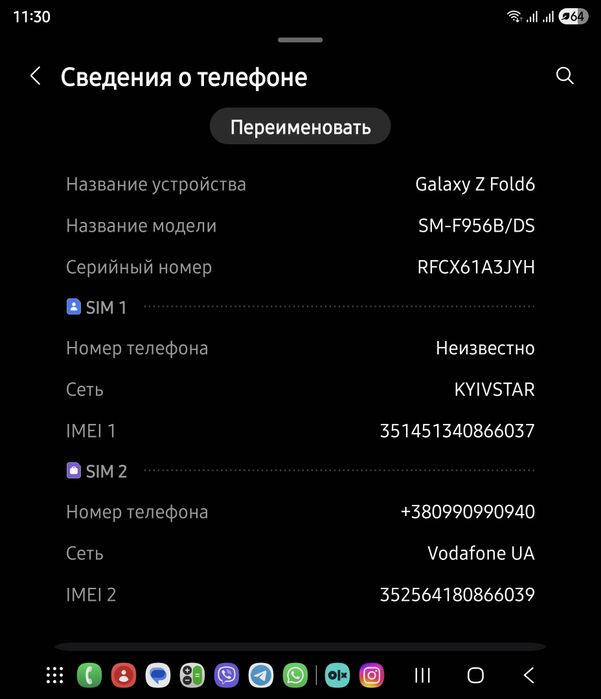Open Messages app from taskbar
The width and height of the screenshot is (601, 699).
point(158,676)
